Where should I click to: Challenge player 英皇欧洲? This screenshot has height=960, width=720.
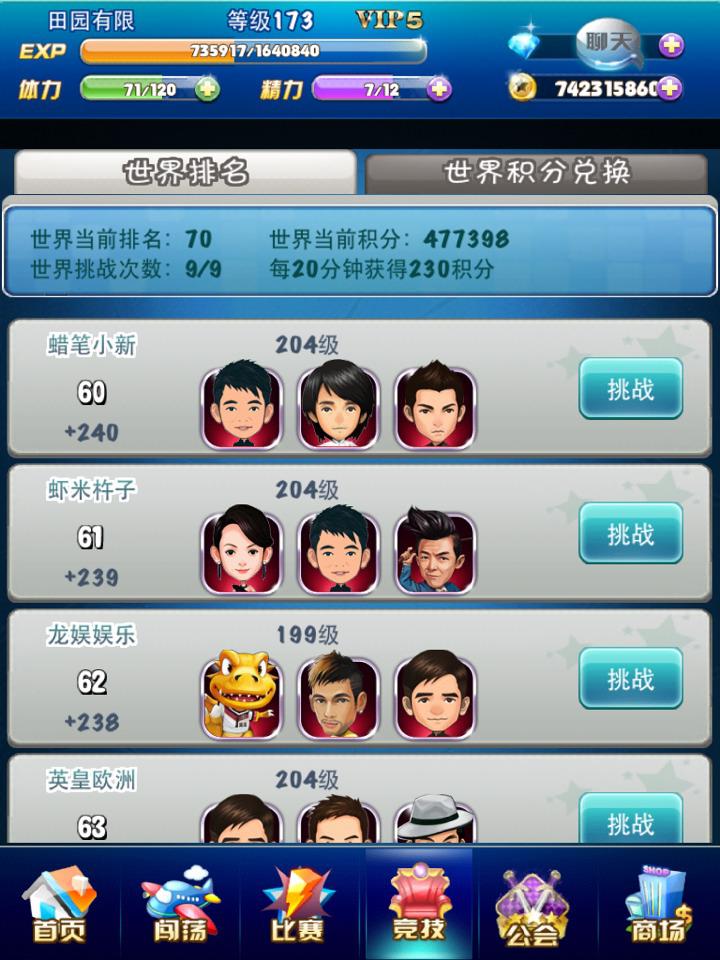[630, 822]
